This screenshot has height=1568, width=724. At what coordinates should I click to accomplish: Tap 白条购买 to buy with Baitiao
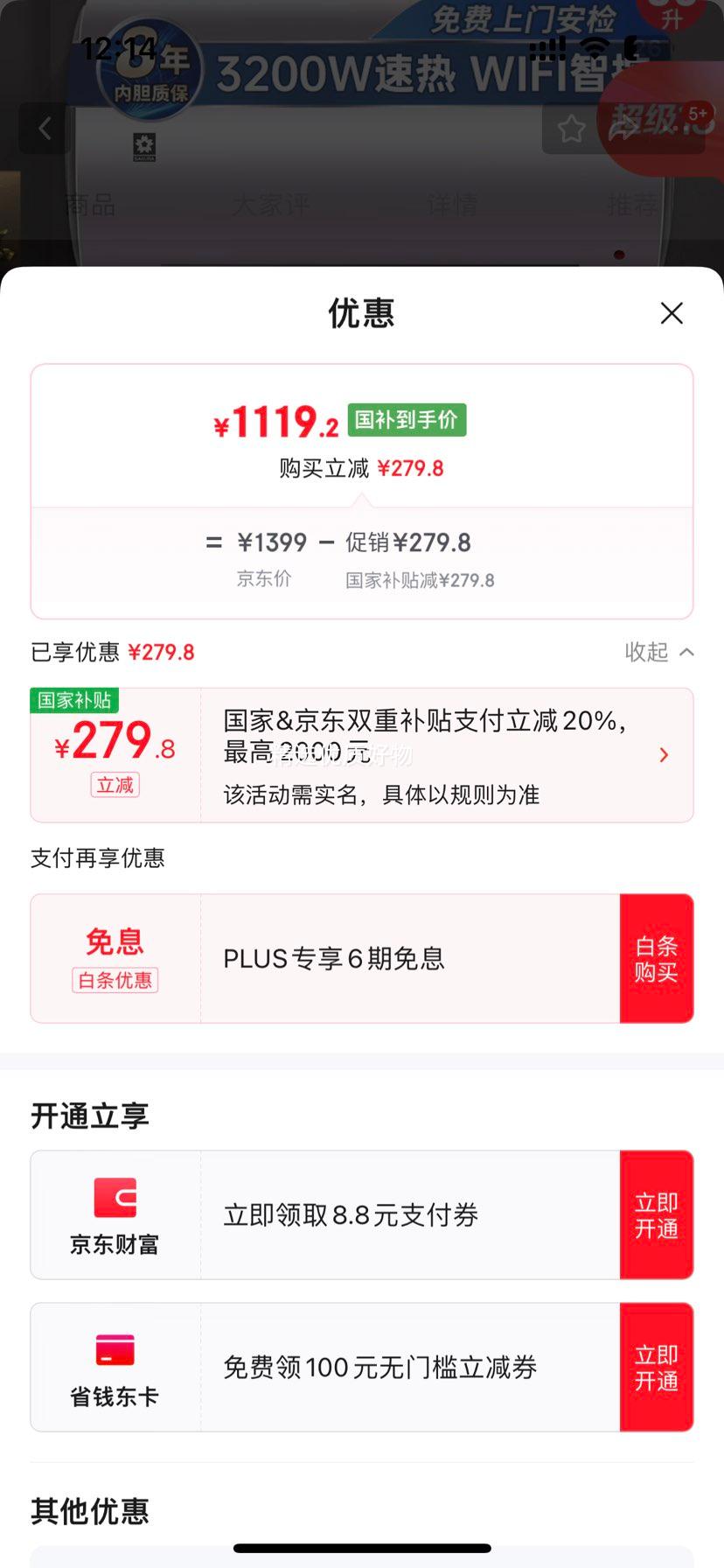point(657,957)
